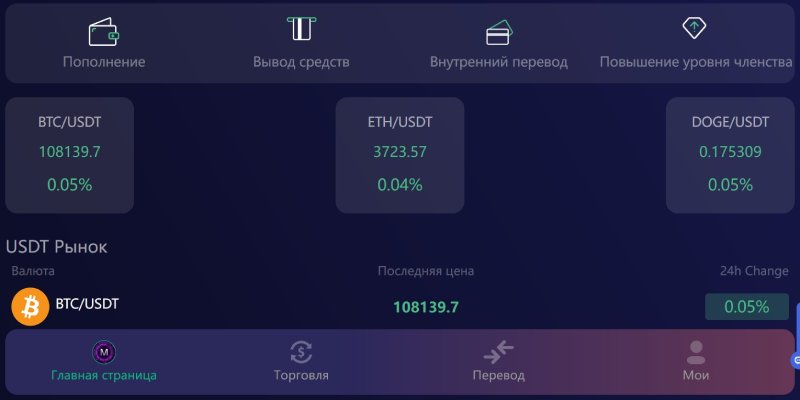
Task: Open Вывод средств withdrawal option
Action: point(301,42)
